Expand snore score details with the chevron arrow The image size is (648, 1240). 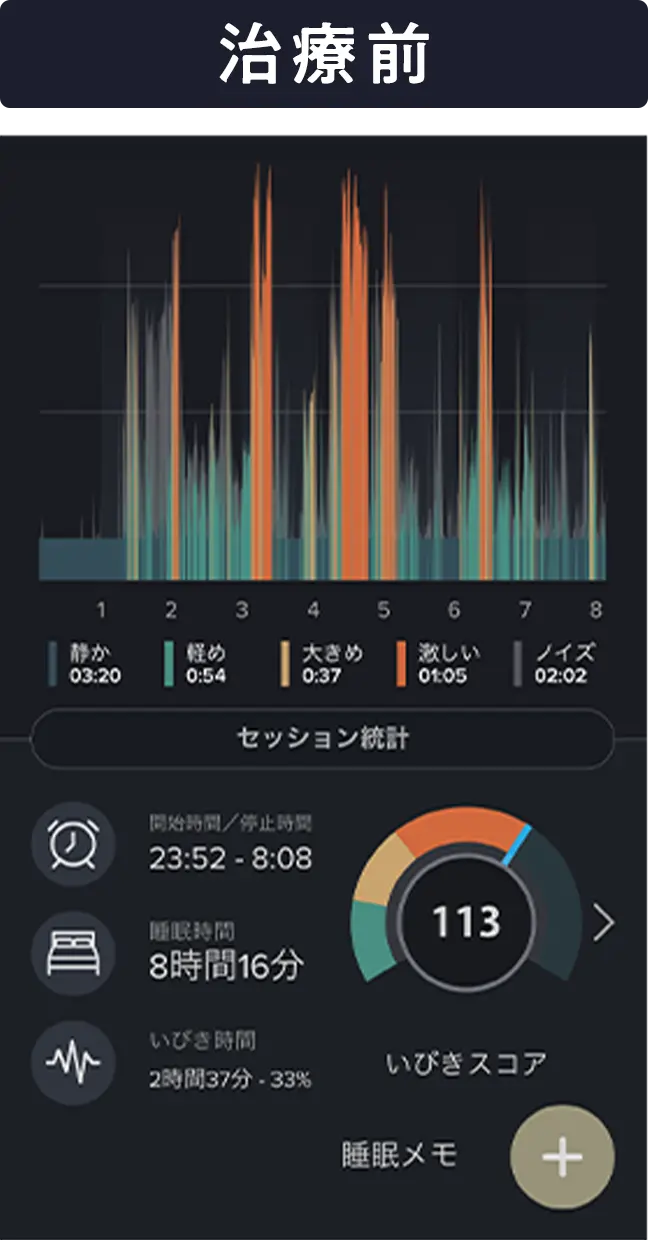[x=603, y=925]
